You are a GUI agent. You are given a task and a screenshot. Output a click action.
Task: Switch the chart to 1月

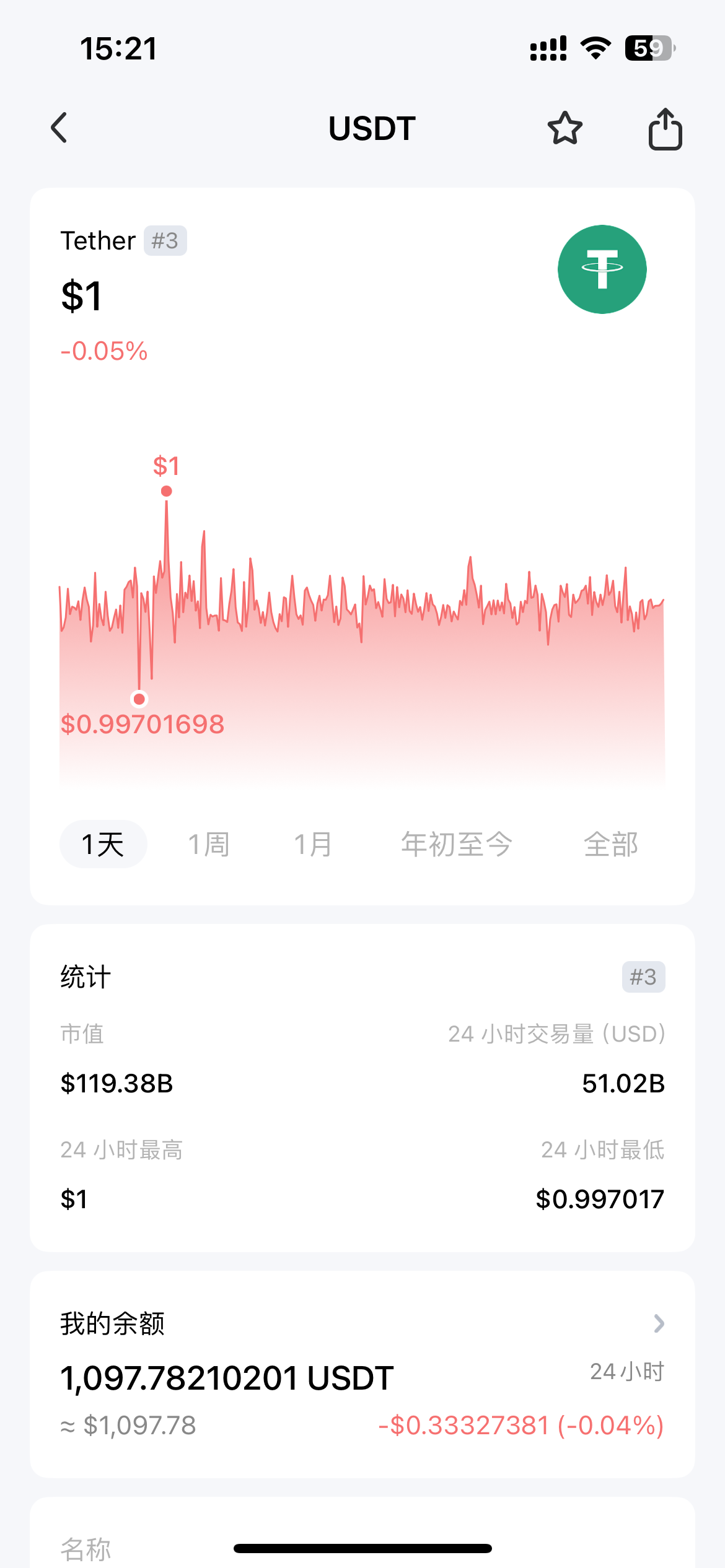click(313, 844)
